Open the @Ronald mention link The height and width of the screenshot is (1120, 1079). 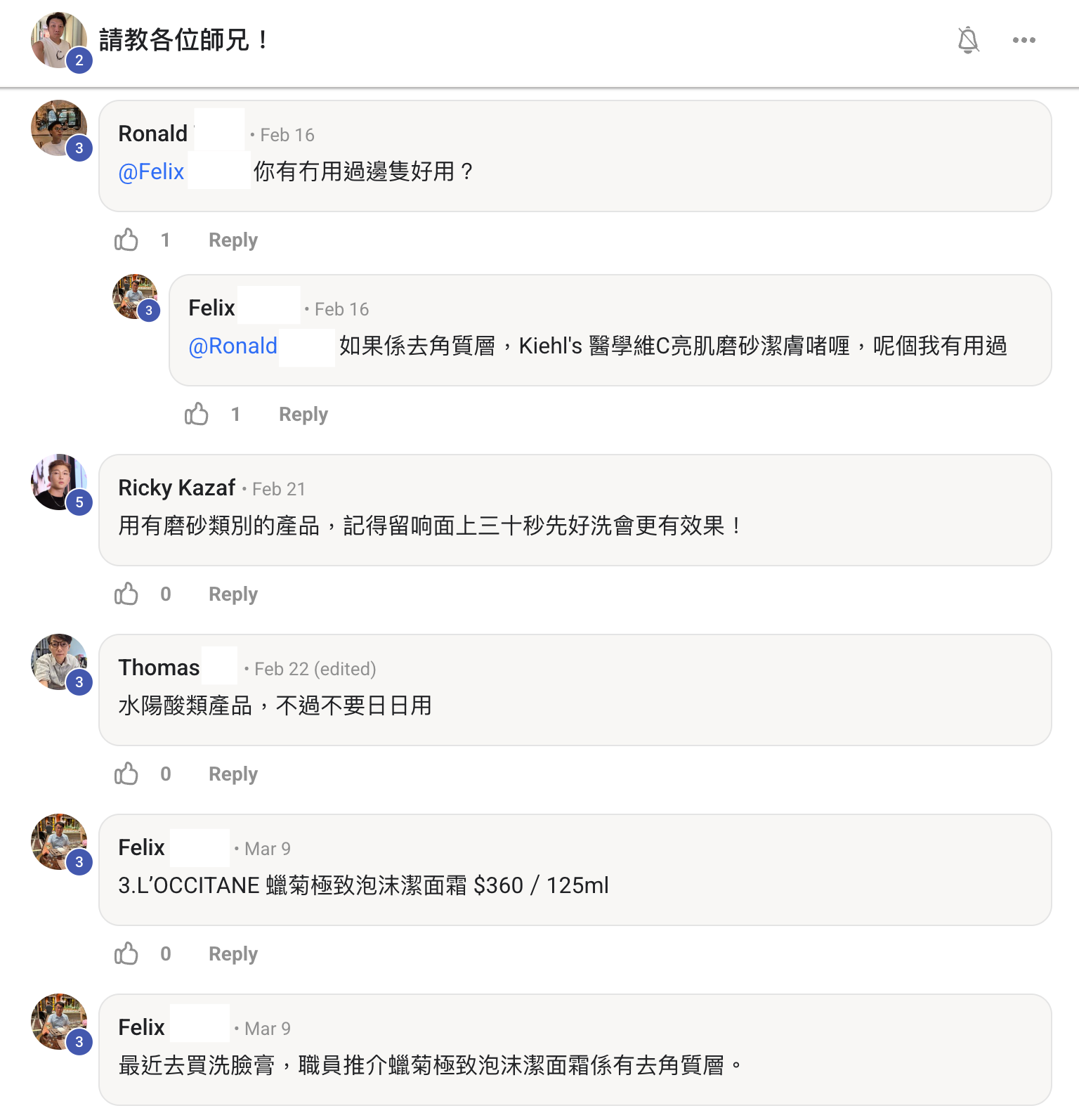[232, 346]
